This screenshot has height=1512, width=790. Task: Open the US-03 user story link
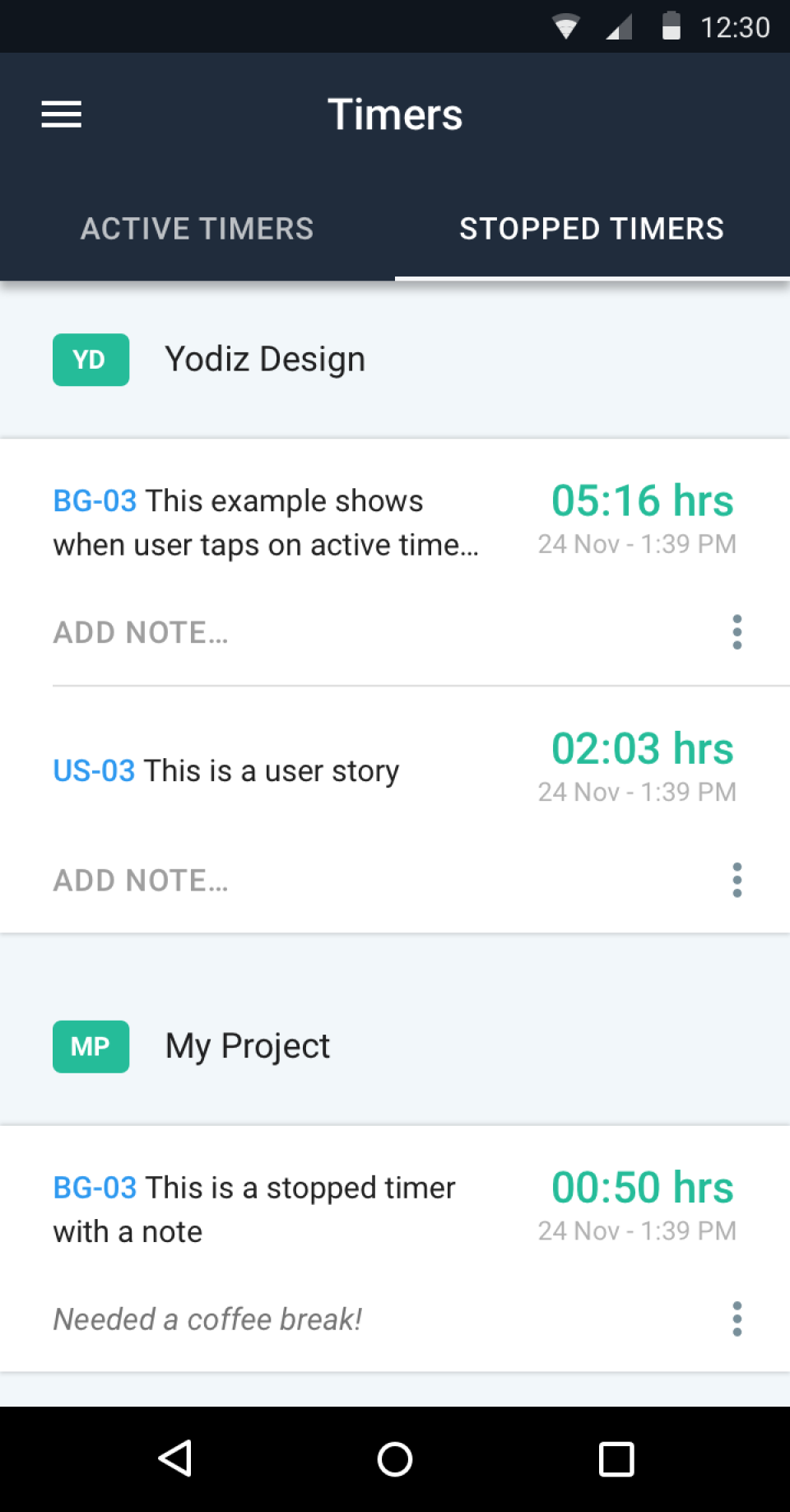pos(94,770)
